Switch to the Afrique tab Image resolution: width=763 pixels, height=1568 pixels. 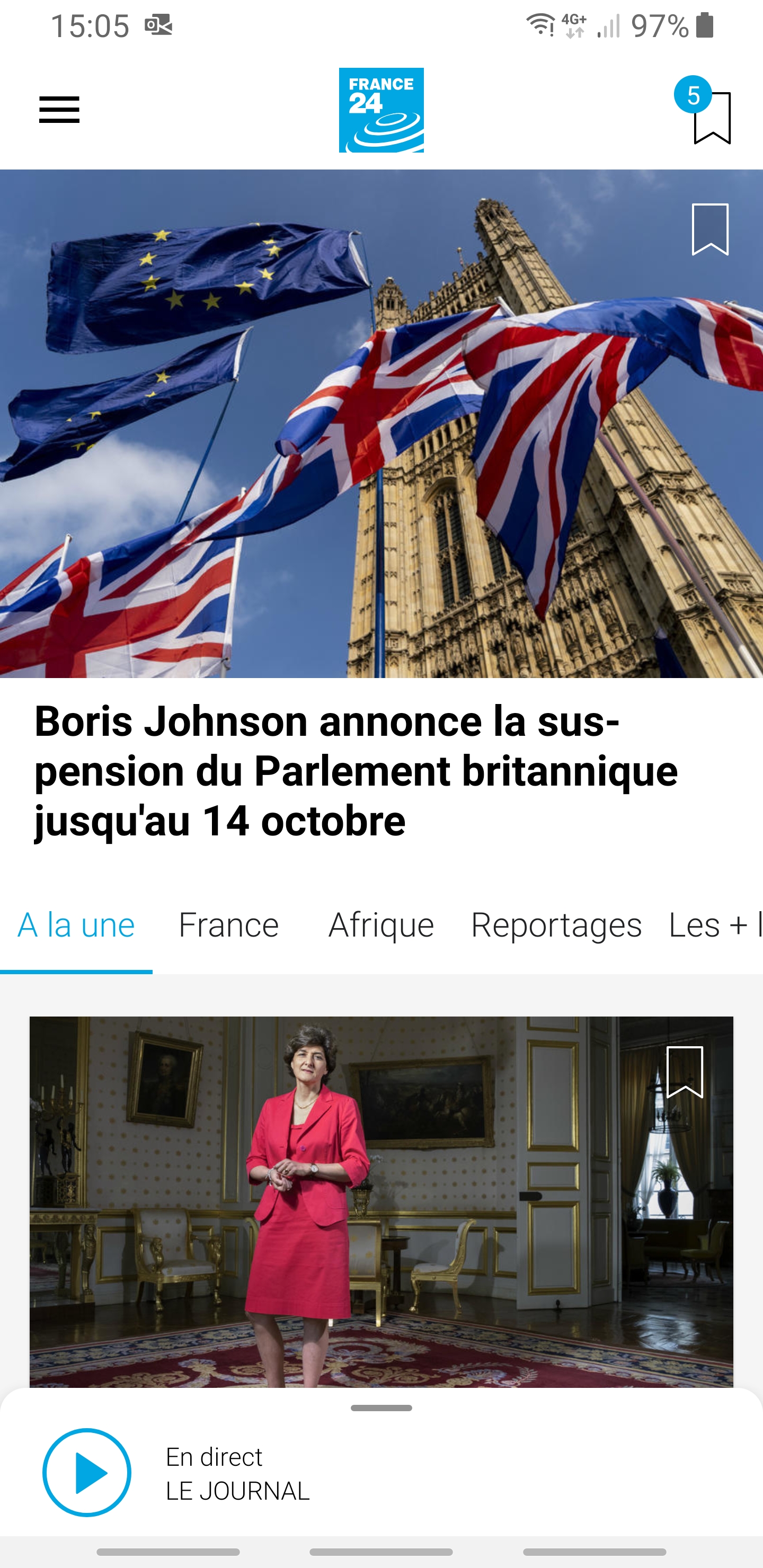(x=380, y=925)
